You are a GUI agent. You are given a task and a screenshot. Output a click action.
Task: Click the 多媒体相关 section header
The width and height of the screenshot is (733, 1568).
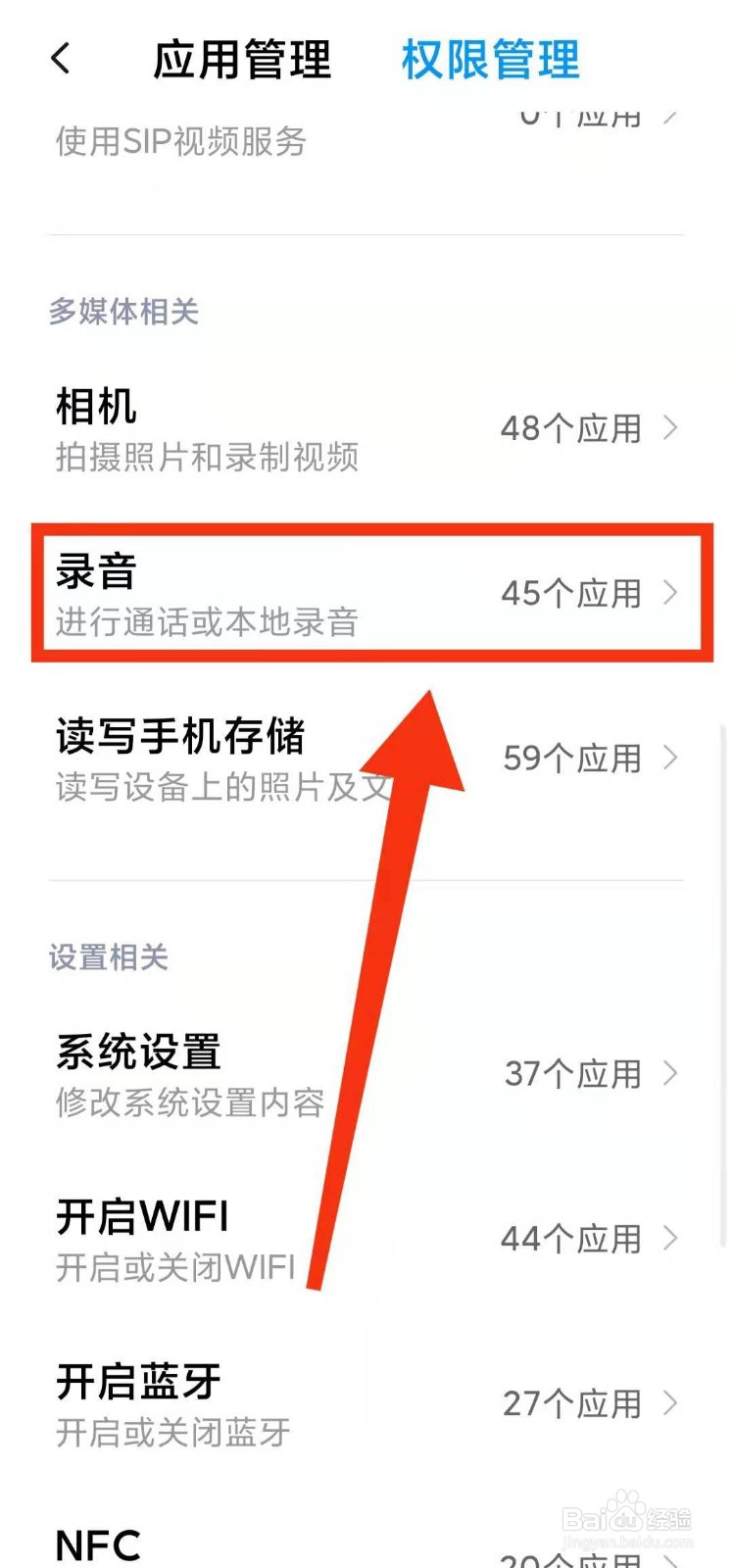point(124,312)
